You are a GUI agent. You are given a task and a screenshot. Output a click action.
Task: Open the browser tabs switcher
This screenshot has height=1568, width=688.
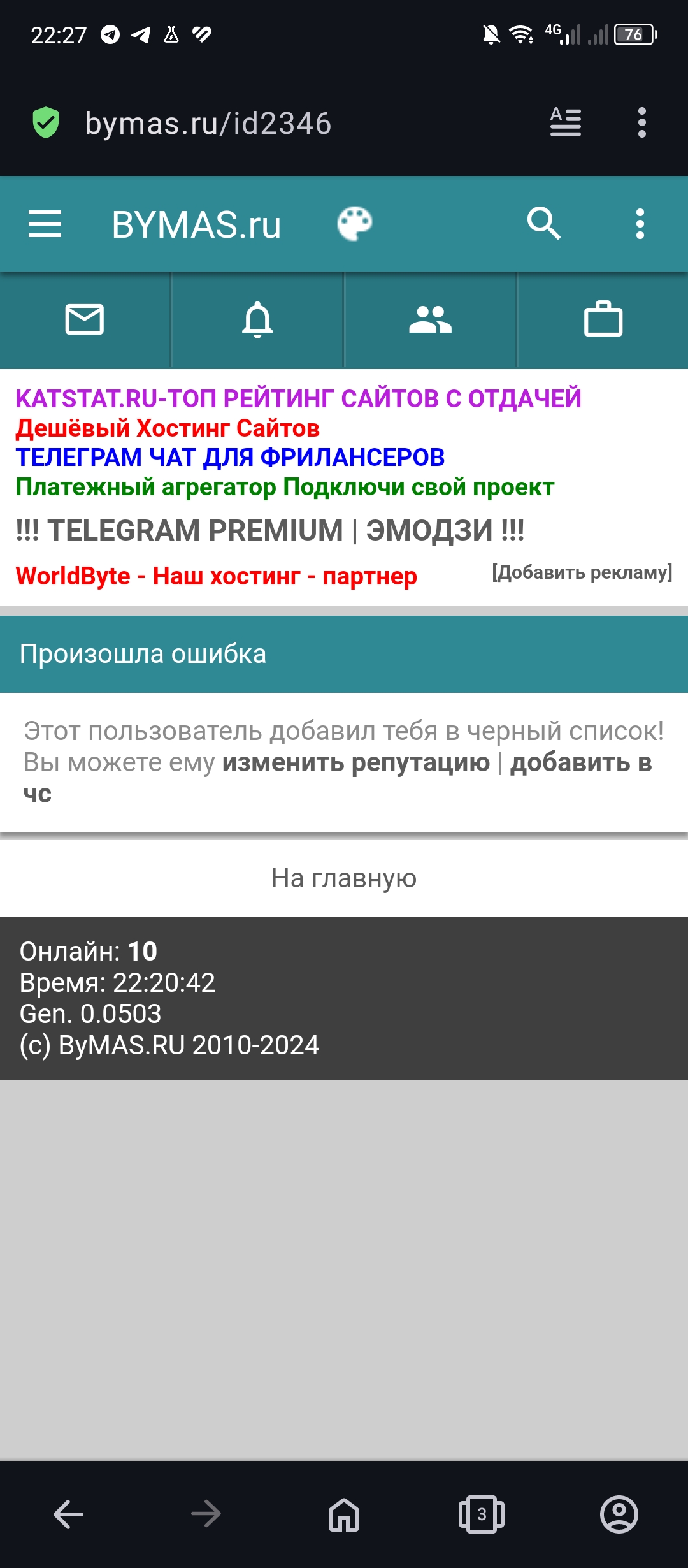click(482, 1514)
